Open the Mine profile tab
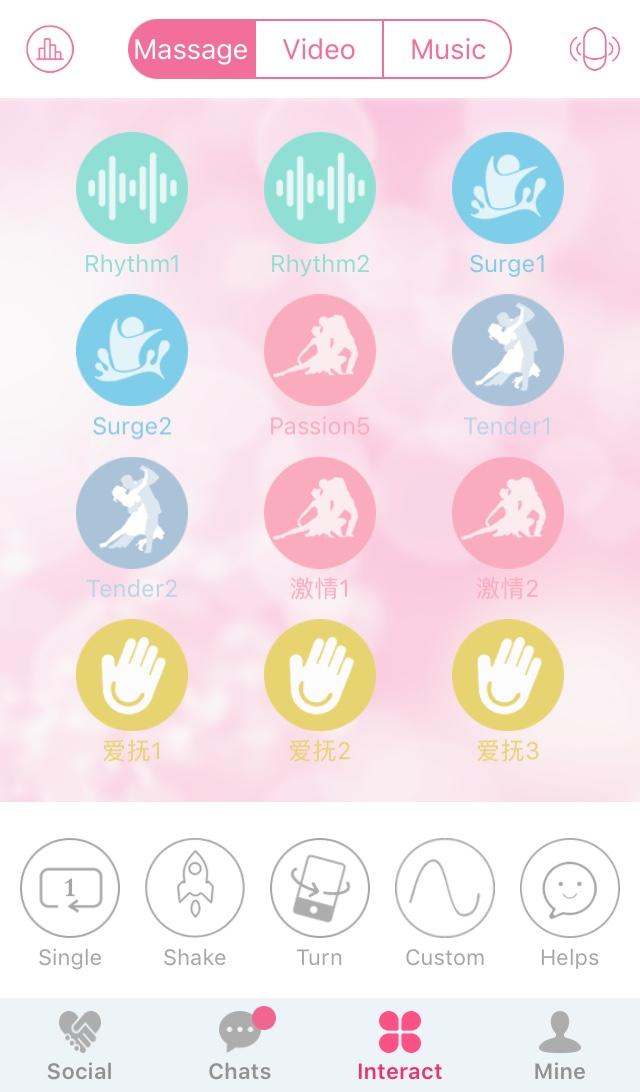 coord(560,1045)
